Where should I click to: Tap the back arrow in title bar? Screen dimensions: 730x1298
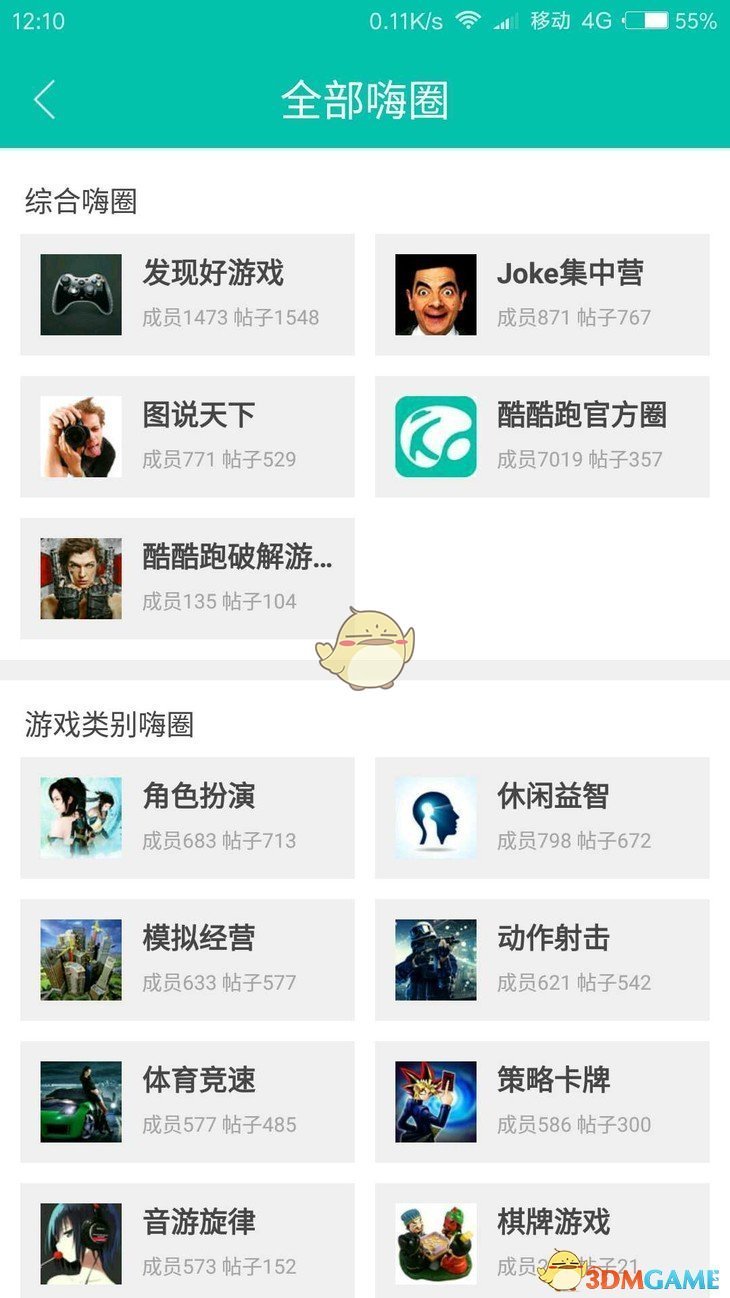coord(44,100)
